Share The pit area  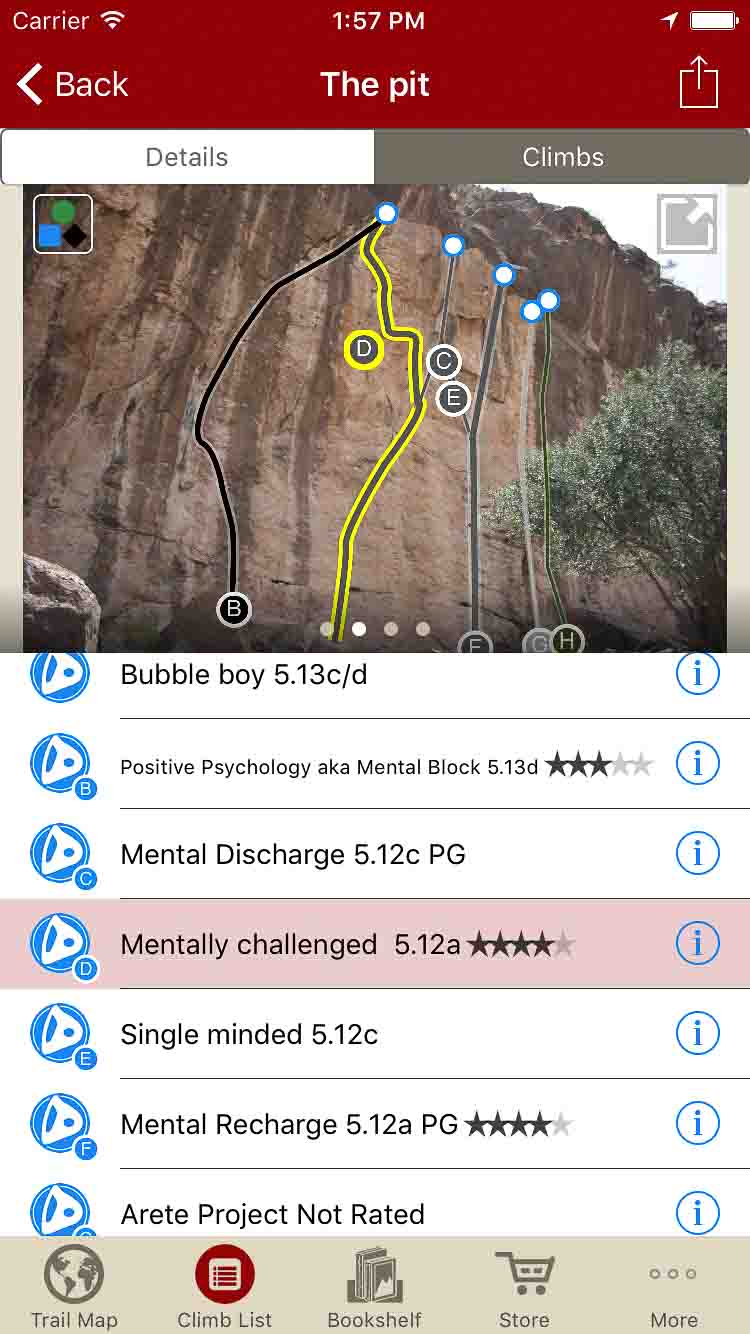click(699, 83)
